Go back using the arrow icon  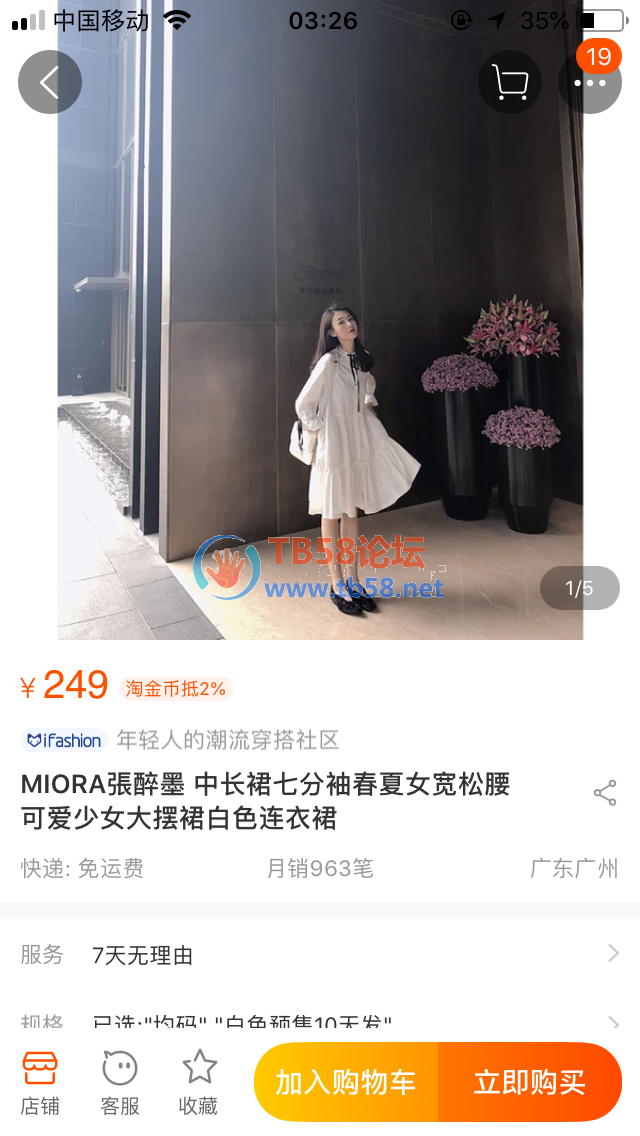click(49, 82)
